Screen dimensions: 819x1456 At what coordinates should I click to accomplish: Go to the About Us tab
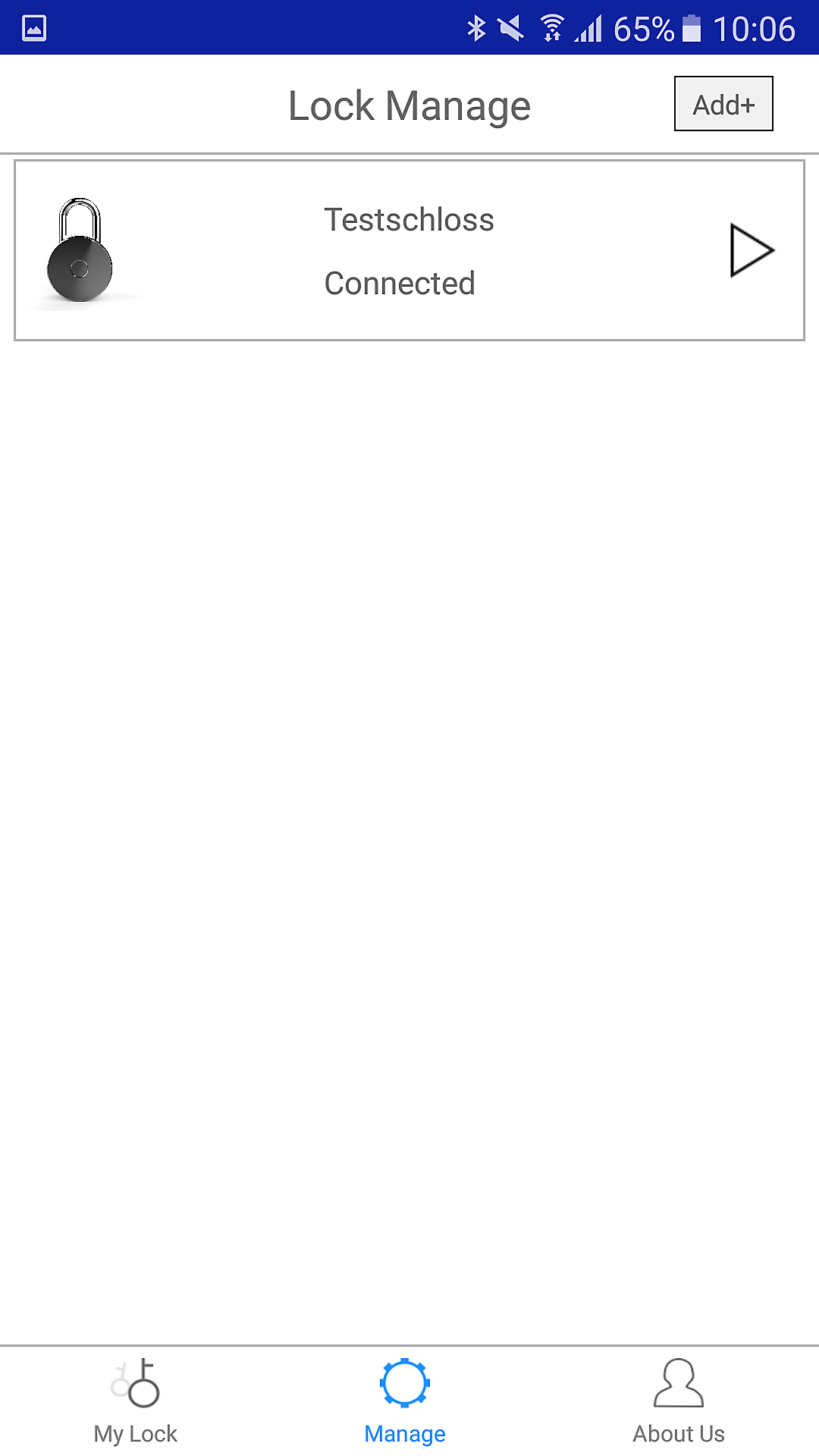679,1401
